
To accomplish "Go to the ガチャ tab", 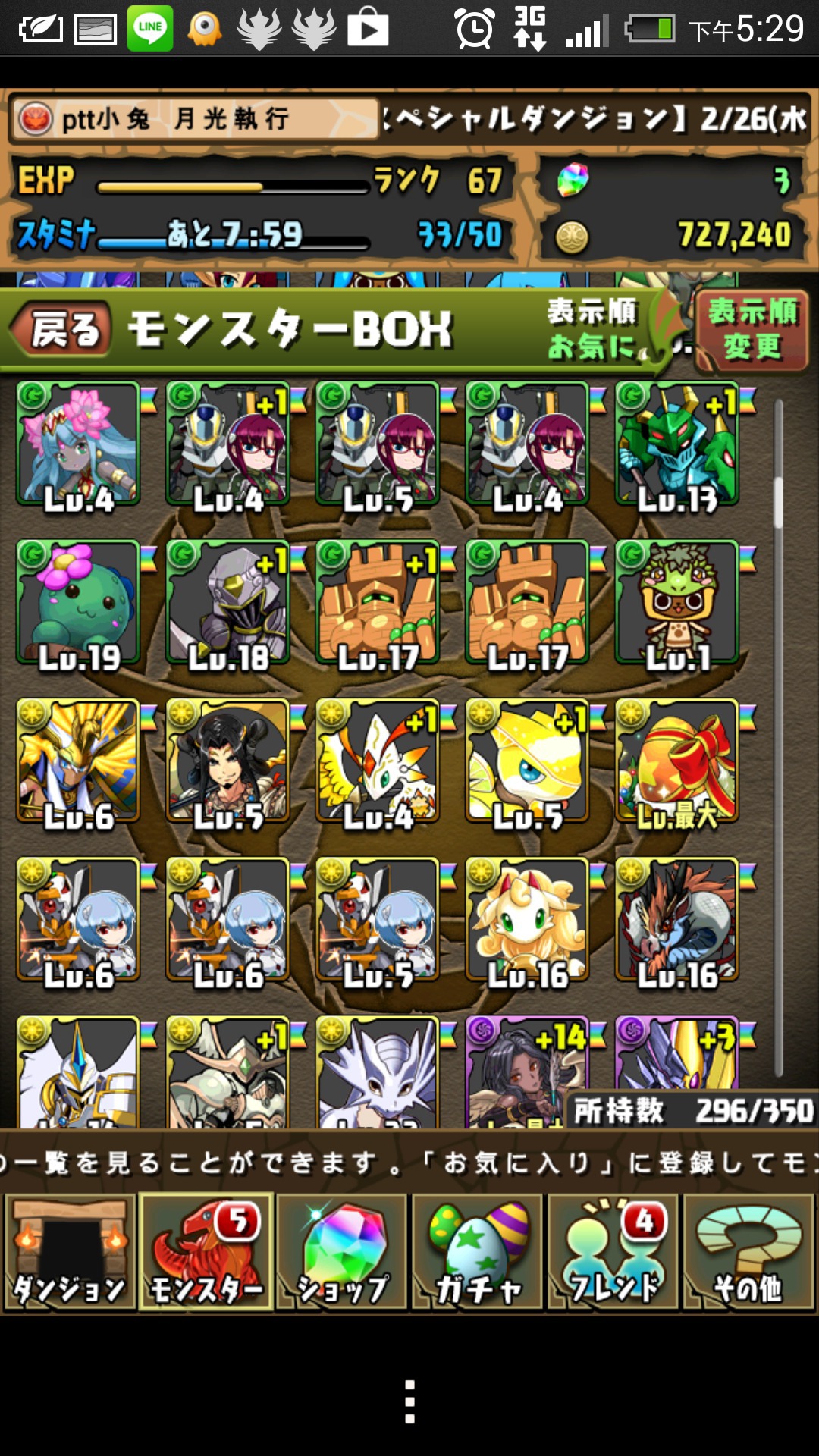I will click(477, 1252).
